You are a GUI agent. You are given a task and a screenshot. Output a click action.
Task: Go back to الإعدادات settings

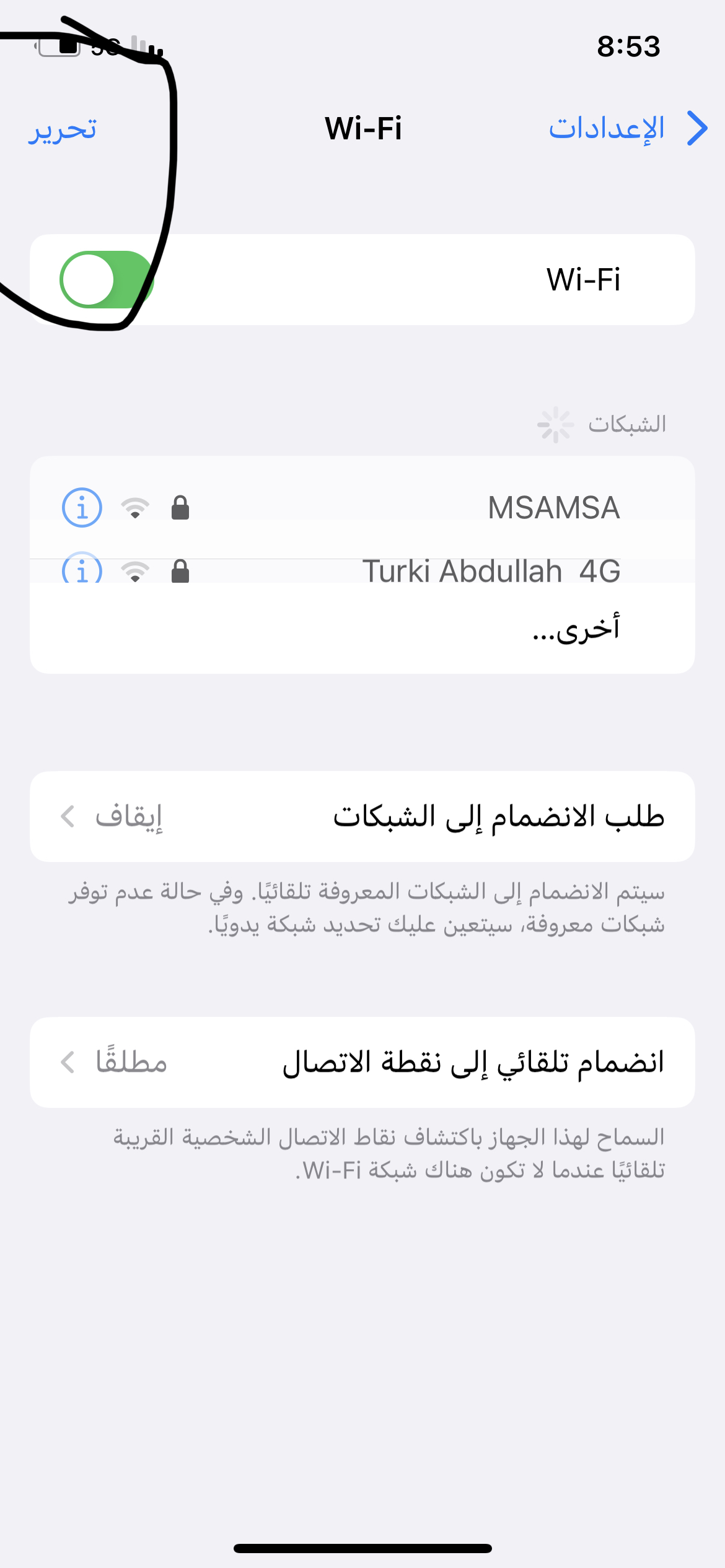click(628, 129)
